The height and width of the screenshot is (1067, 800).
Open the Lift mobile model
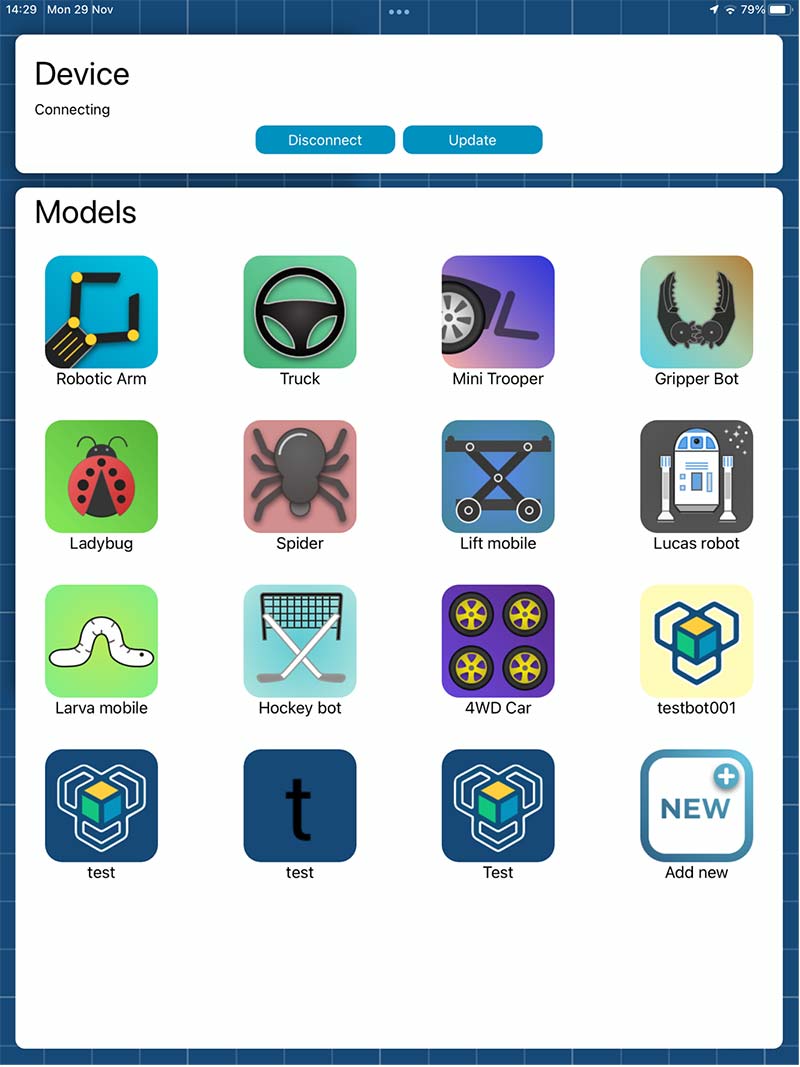pos(498,476)
